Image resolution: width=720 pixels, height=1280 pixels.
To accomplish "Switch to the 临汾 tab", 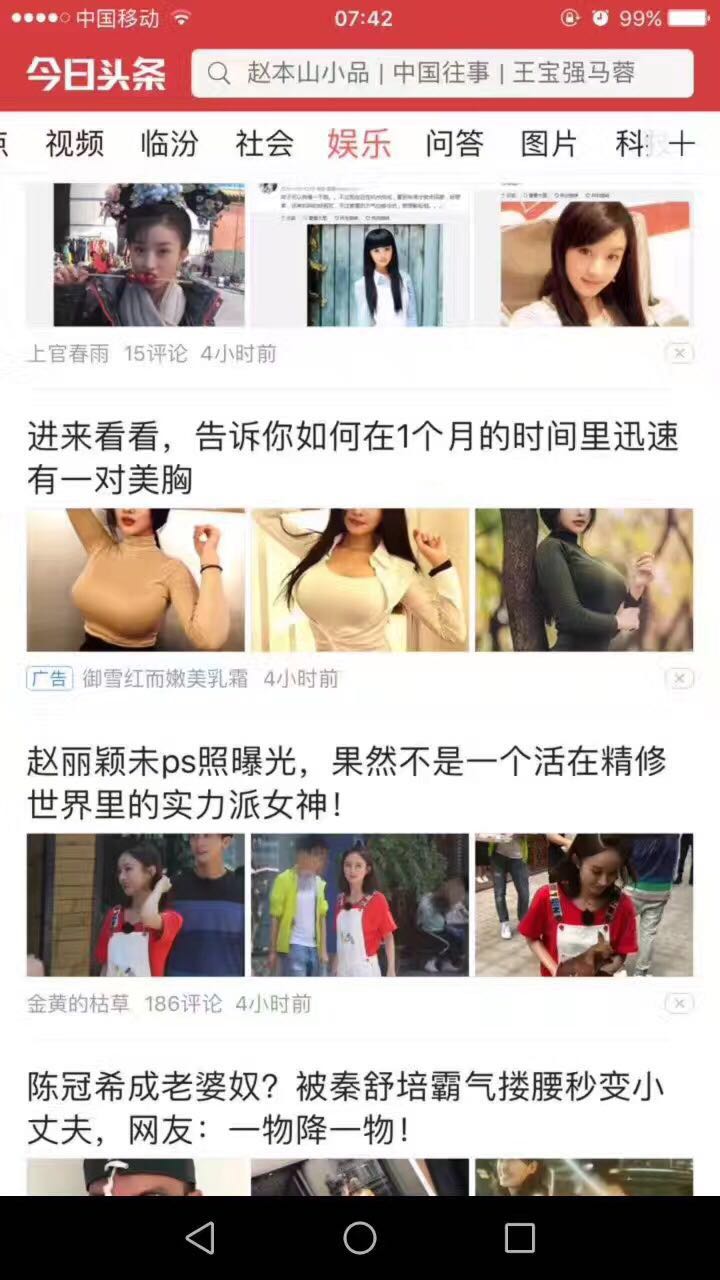I will [170, 143].
